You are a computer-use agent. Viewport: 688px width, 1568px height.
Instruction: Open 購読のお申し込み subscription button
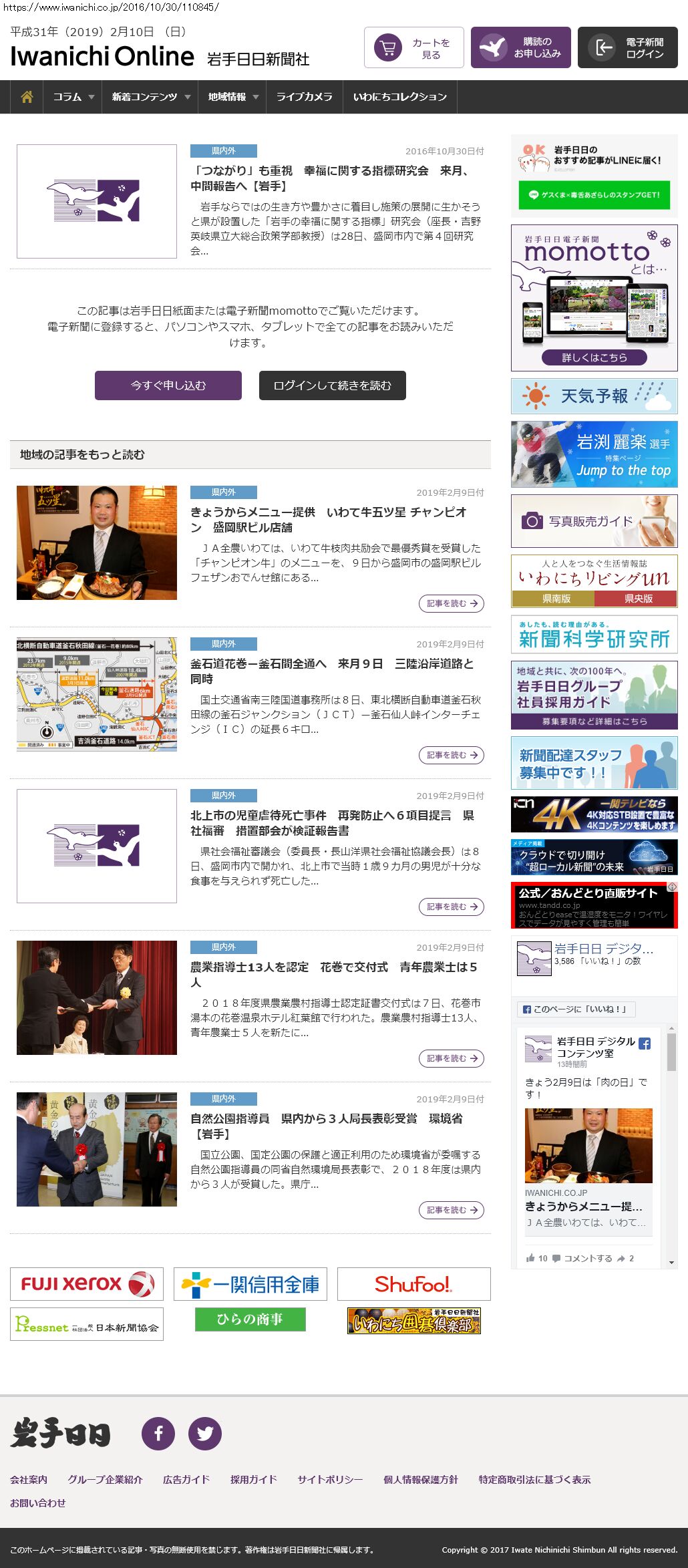tap(521, 48)
